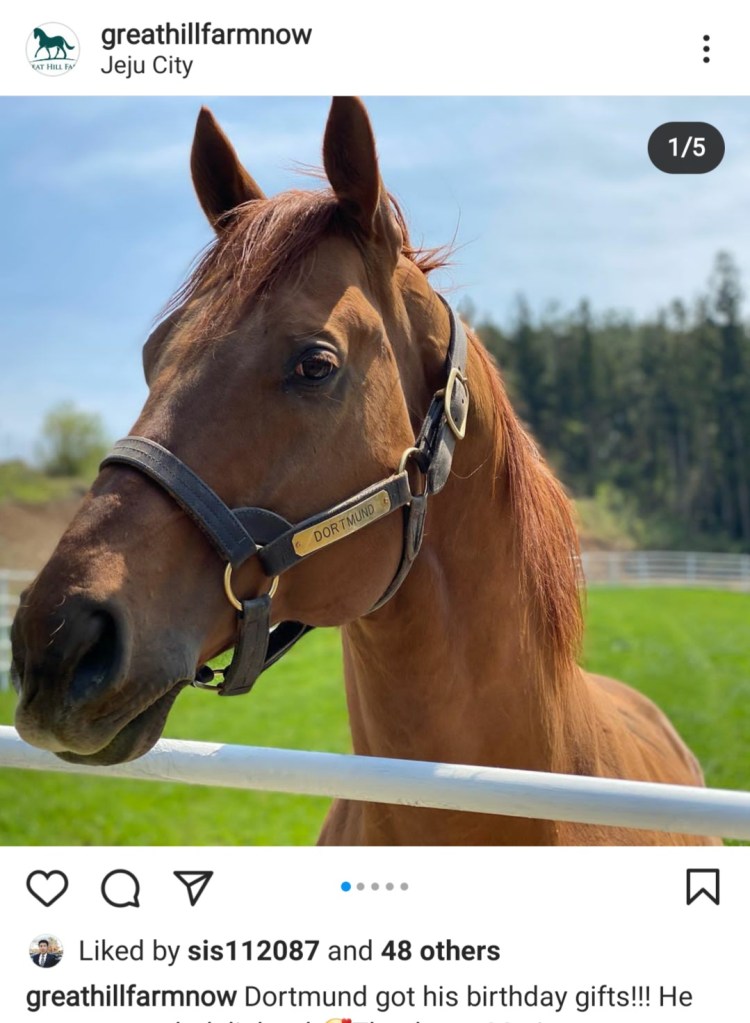Image resolution: width=750 pixels, height=1023 pixels.
Task: Tap greathillfarmnow username in the caption
Action: (x=131, y=997)
